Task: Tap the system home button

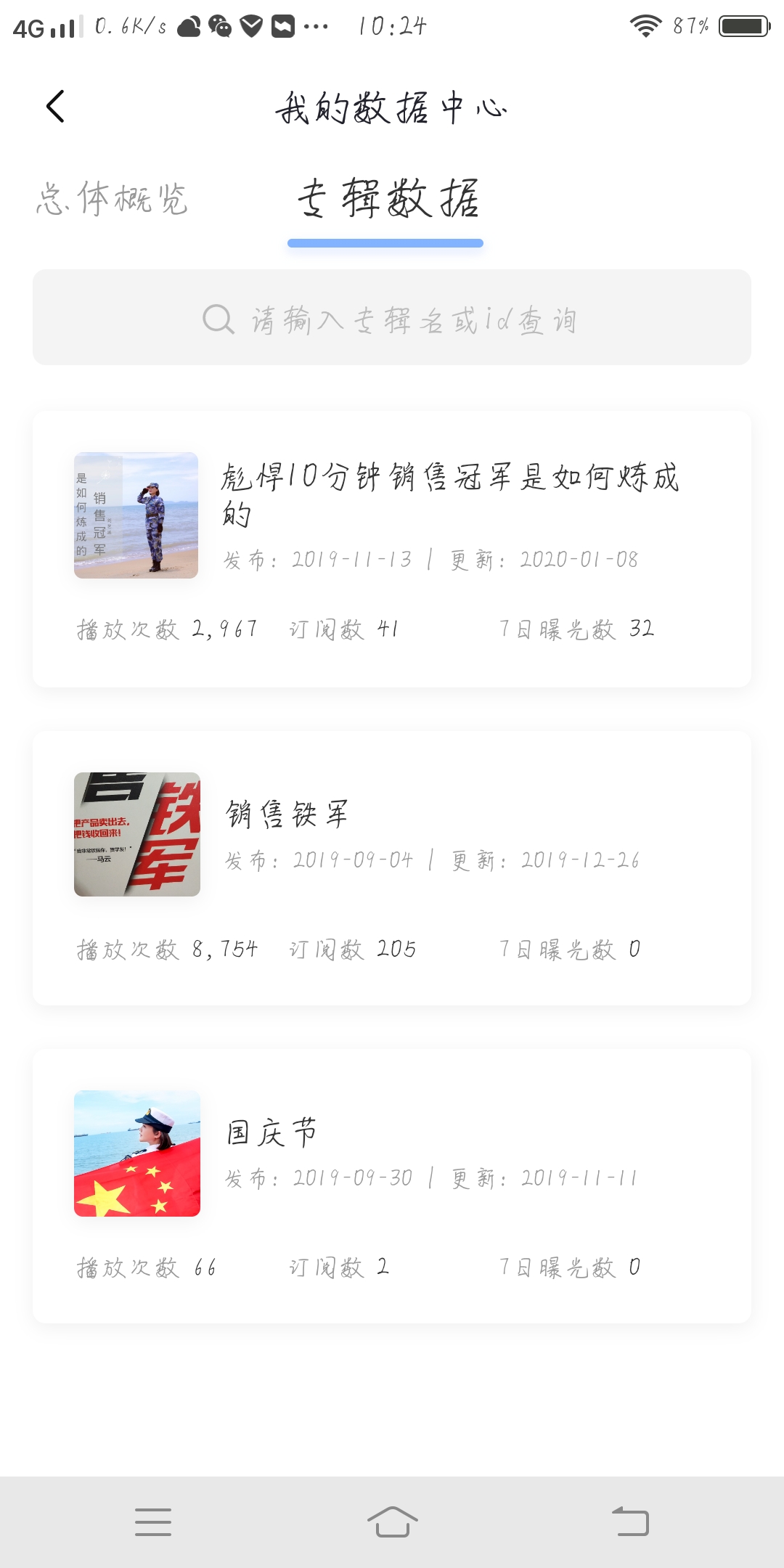Action: point(392,1522)
